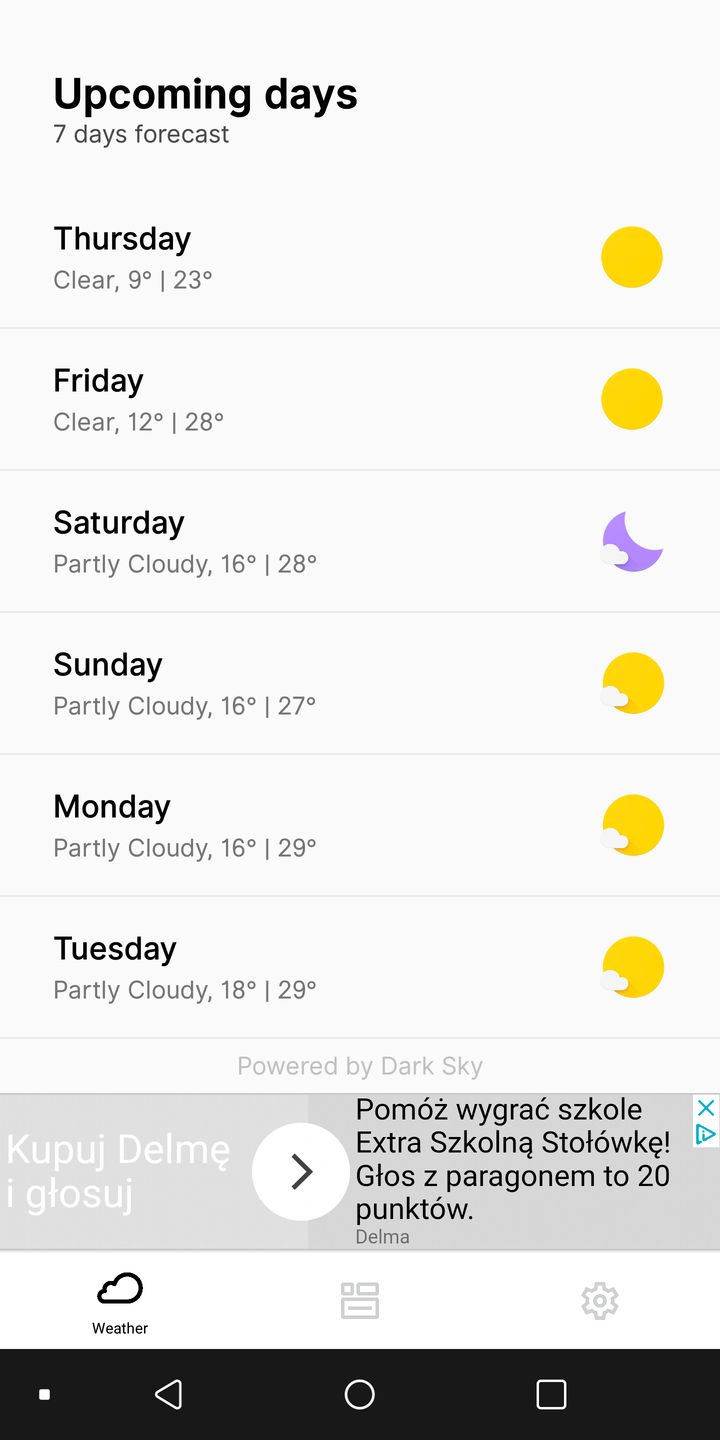Image resolution: width=720 pixels, height=1440 pixels.
Task: Tap the Delma ad arrow button
Action: tap(301, 1172)
